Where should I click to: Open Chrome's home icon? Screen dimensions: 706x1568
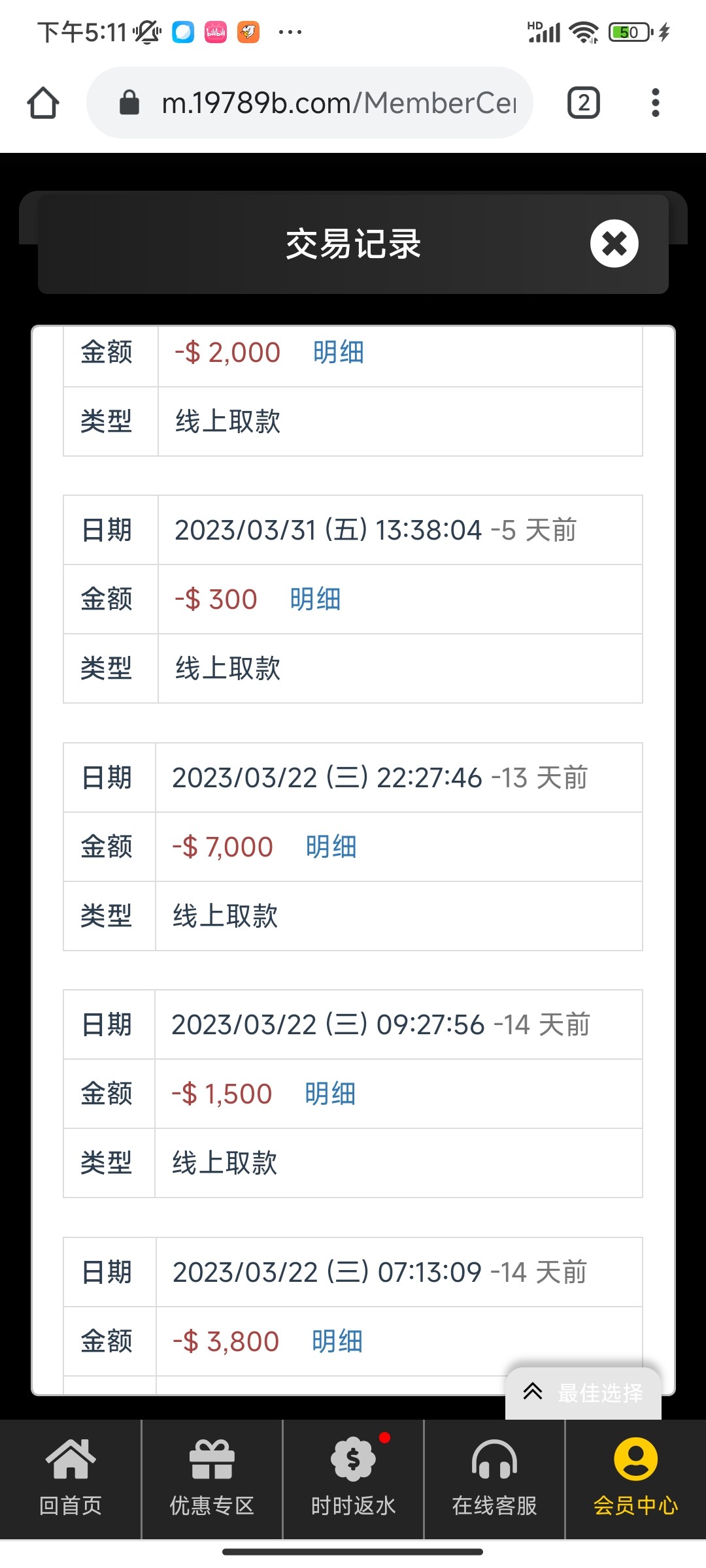(x=42, y=103)
